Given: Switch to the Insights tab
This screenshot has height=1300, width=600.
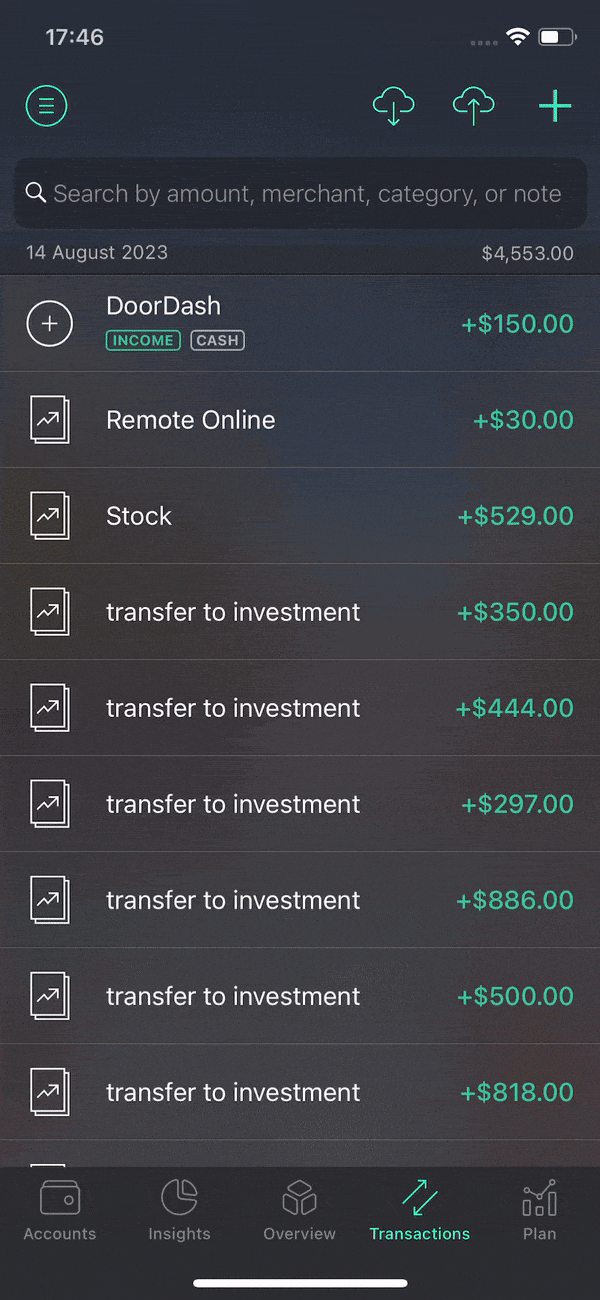Looking at the screenshot, I should pyautogui.click(x=180, y=1209).
